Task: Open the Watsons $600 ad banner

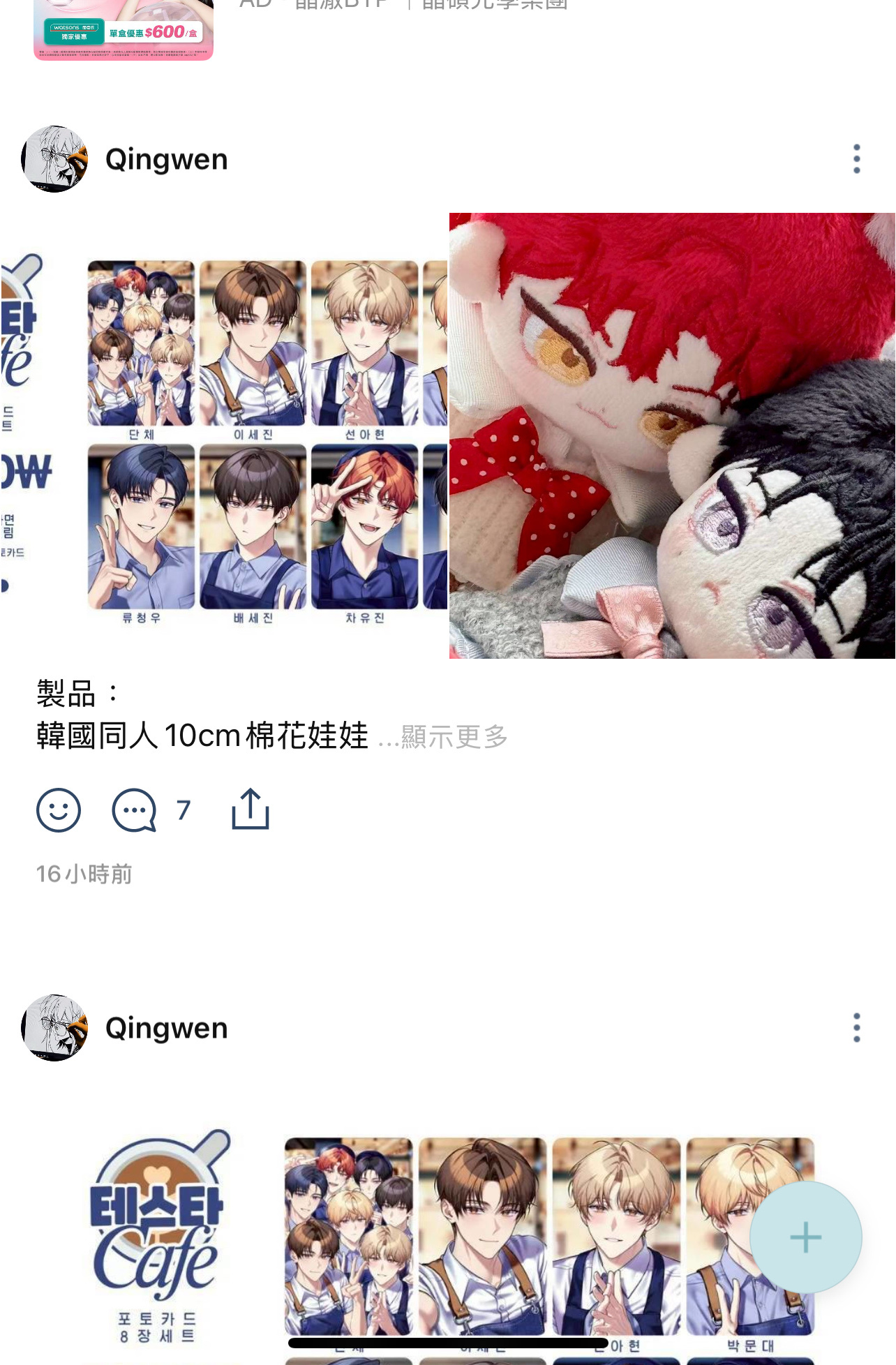Action: pos(124,31)
